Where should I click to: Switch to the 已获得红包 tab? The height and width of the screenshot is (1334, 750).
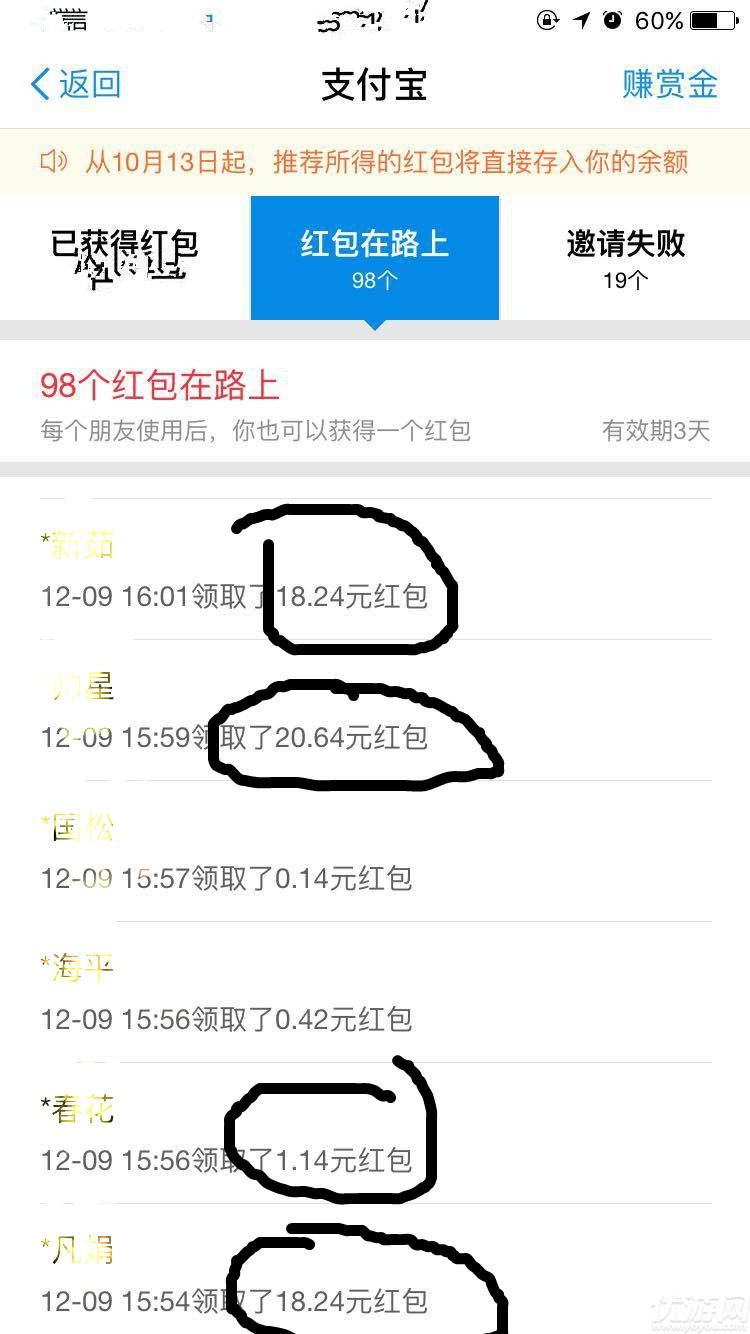click(x=125, y=258)
